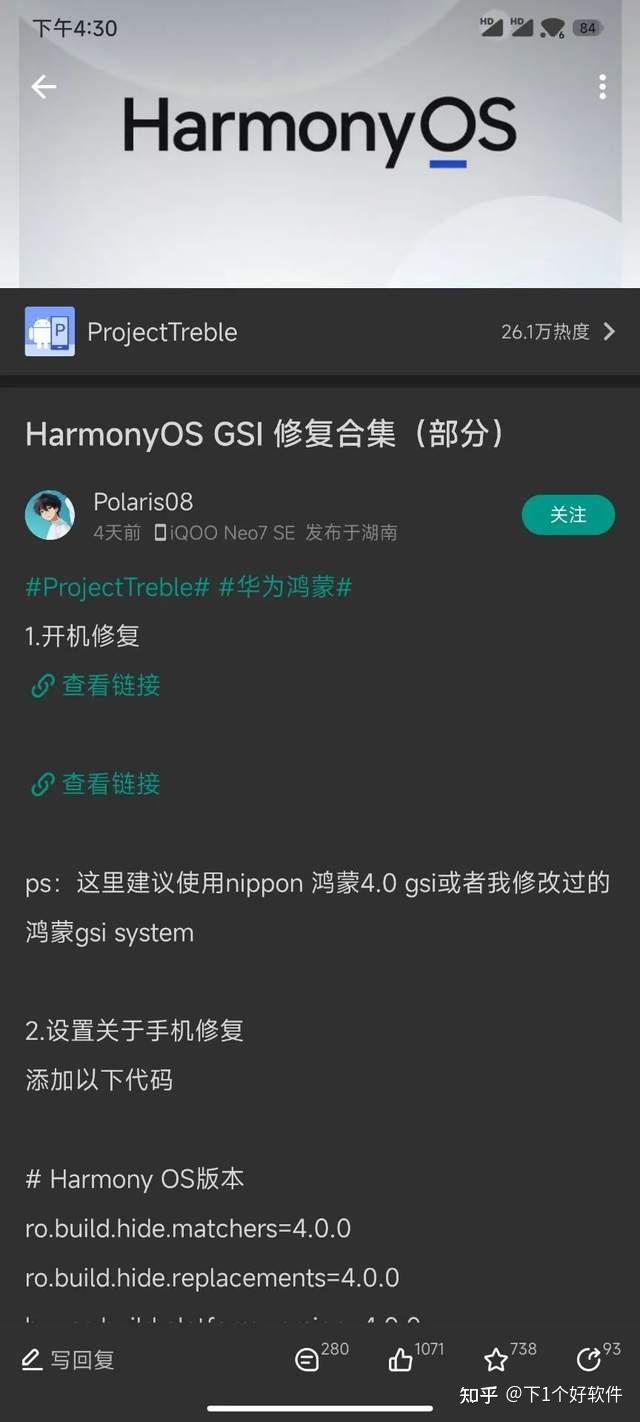Open the ProjectTreble topic row

320,332
